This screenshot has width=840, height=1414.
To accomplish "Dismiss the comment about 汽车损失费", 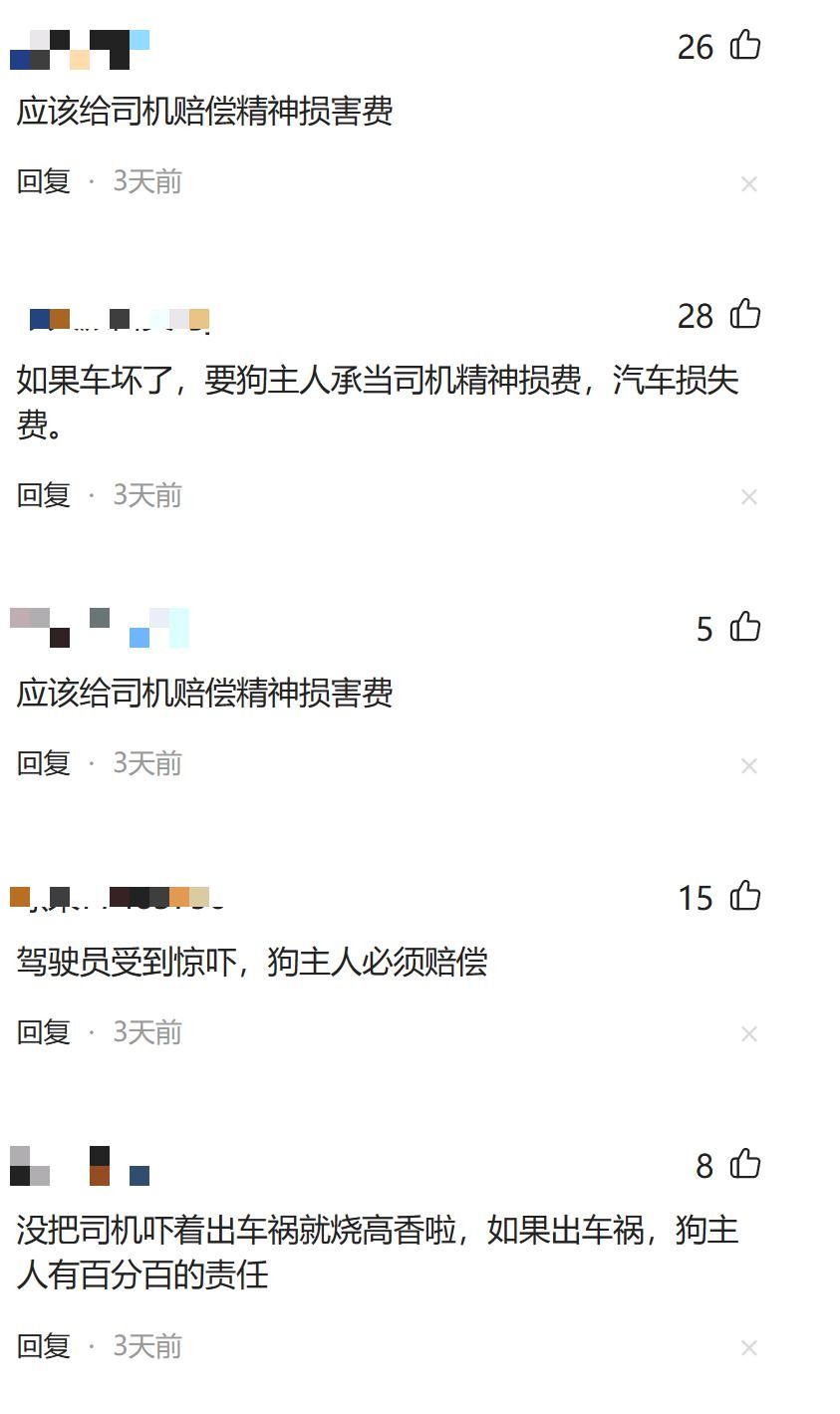I will 749,497.
